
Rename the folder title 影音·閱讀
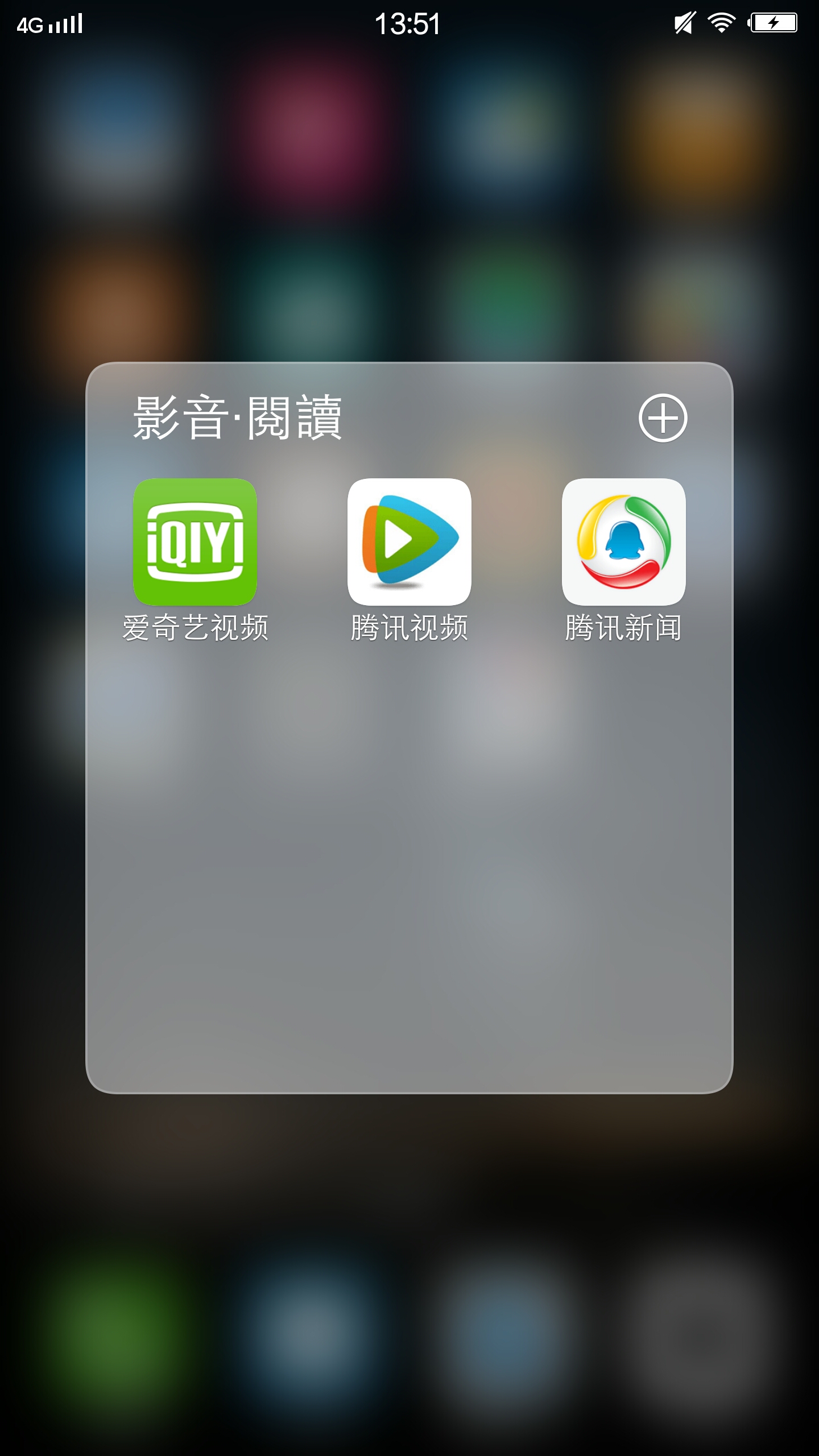[x=238, y=418]
